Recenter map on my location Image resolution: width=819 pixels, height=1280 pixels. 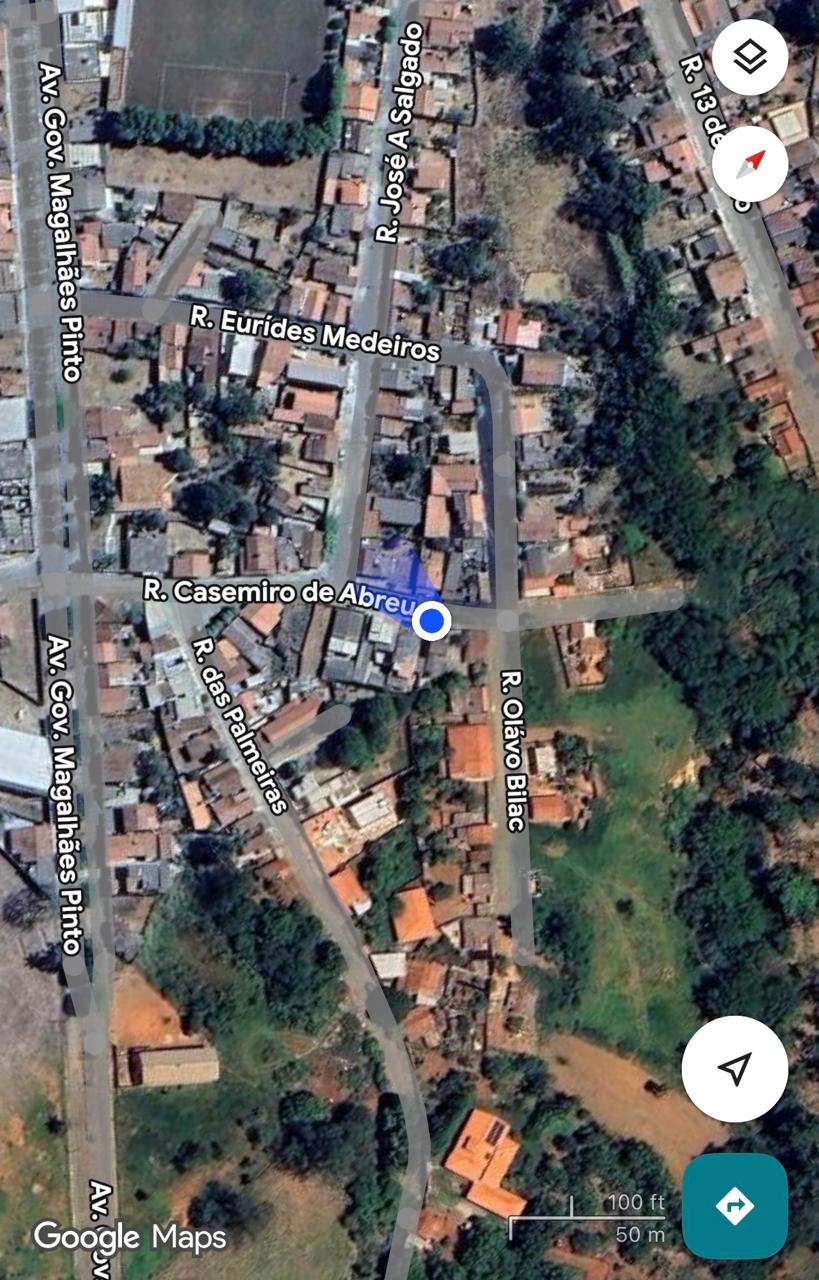735,1069
